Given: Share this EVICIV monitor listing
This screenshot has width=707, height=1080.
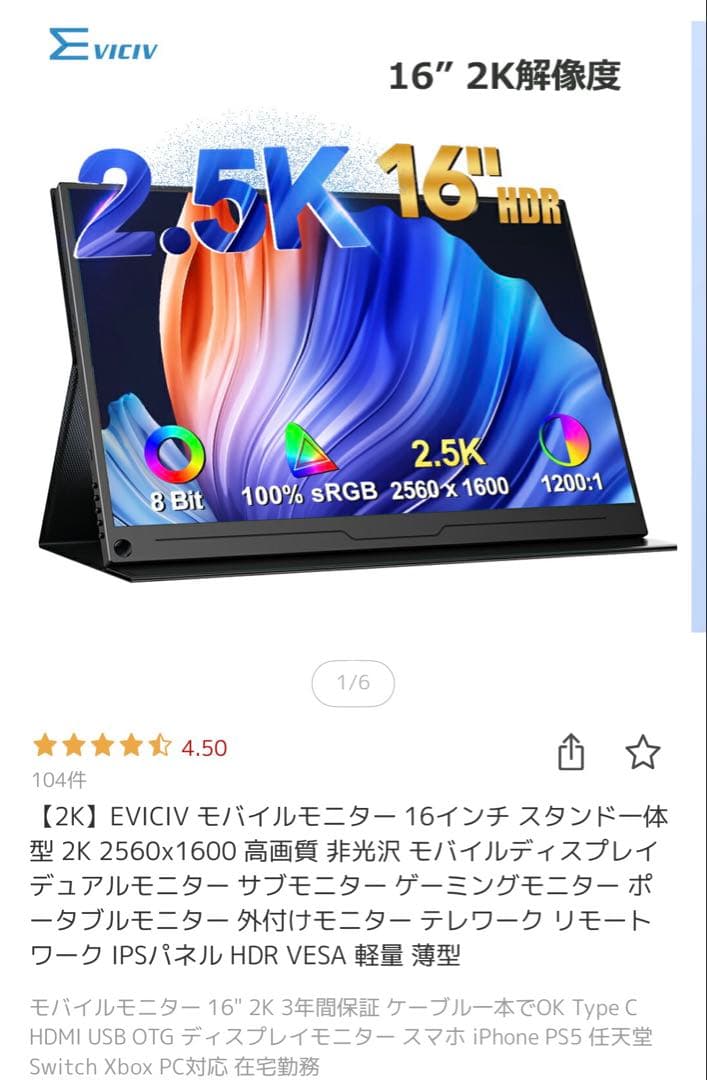Looking at the screenshot, I should [570, 753].
